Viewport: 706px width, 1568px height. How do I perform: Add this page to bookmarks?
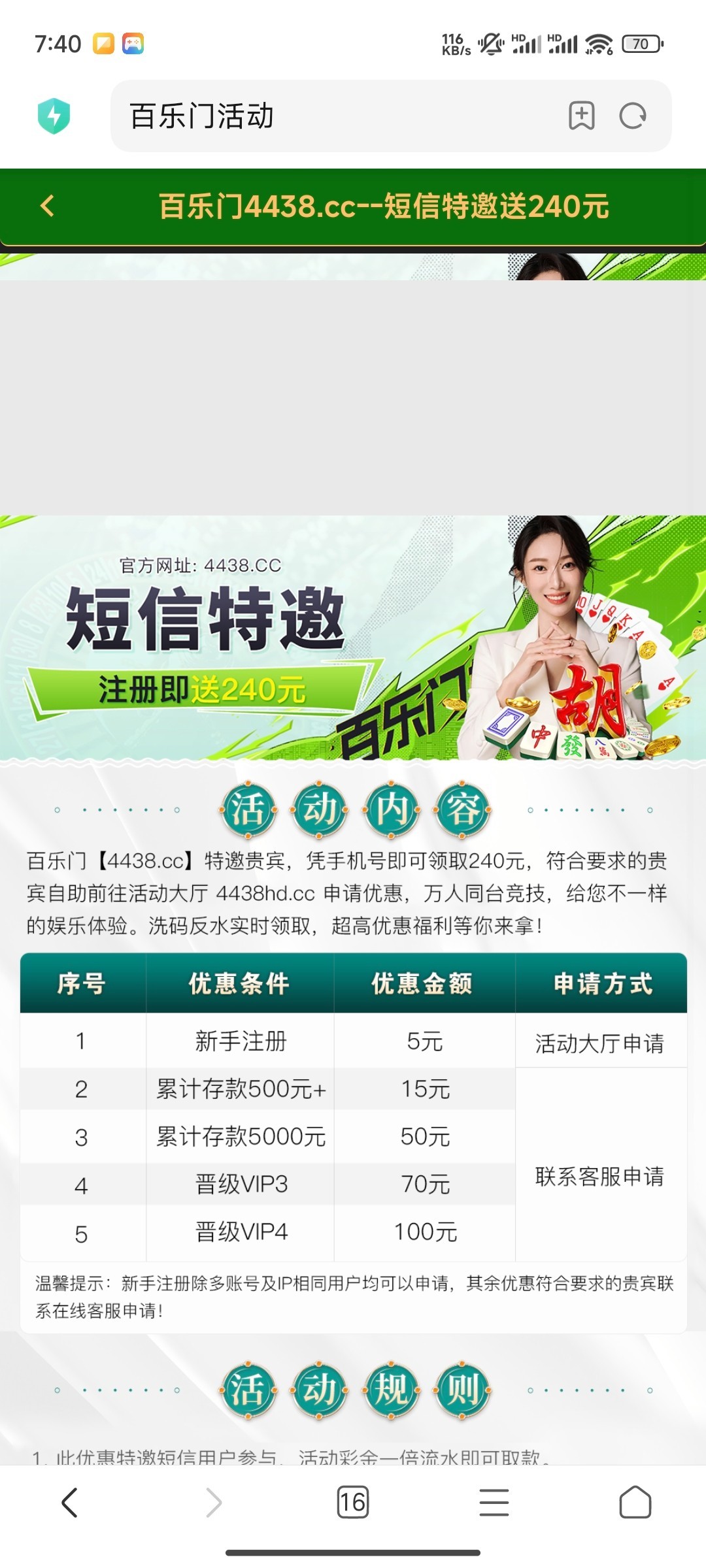[x=581, y=116]
